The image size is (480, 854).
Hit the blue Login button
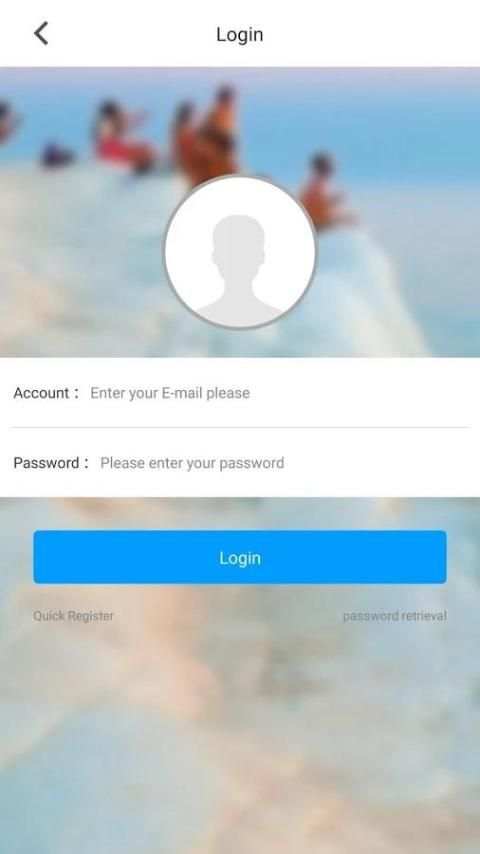click(240, 557)
